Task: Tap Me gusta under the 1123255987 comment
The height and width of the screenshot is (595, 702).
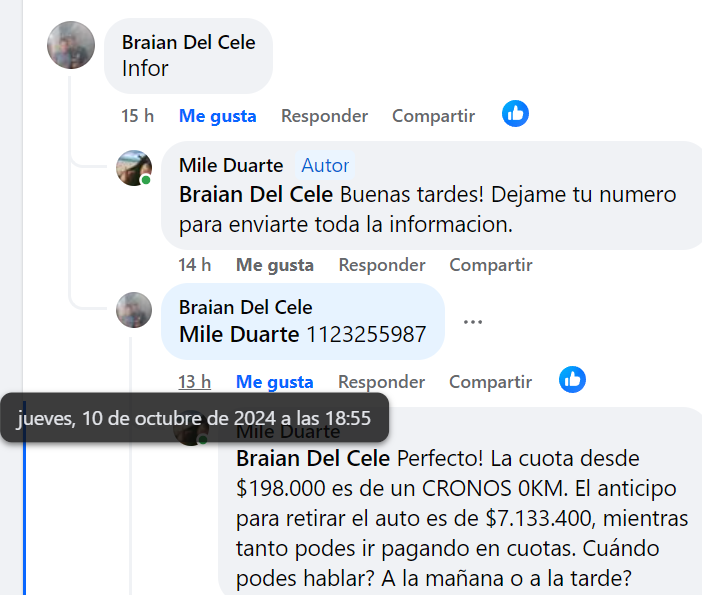Action: [274, 382]
